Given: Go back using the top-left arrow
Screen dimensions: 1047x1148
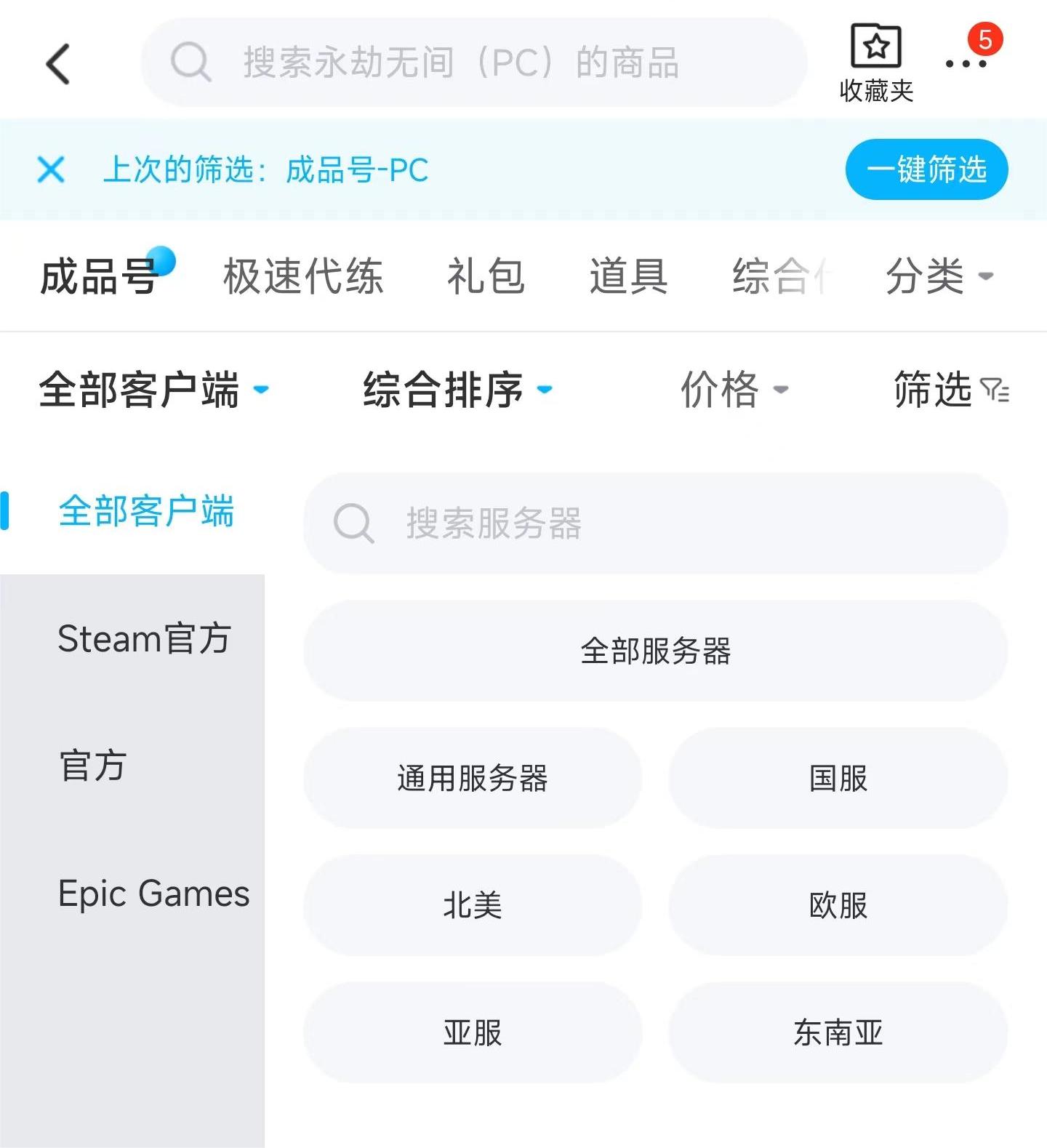Looking at the screenshot, I should click(x=58, y=64).
